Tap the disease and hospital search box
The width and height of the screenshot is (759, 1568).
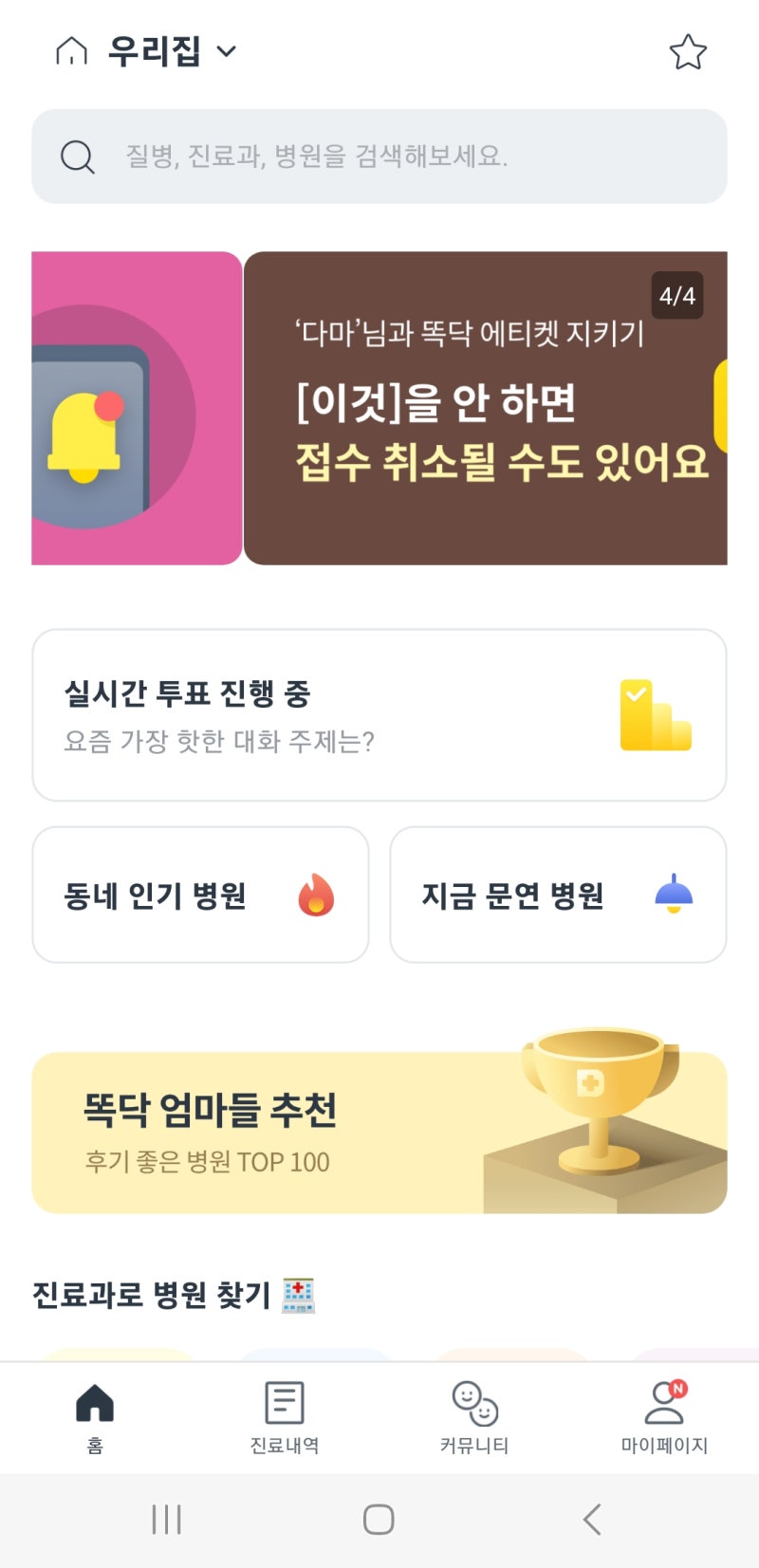pyautogui.click(x=379, y=157)
